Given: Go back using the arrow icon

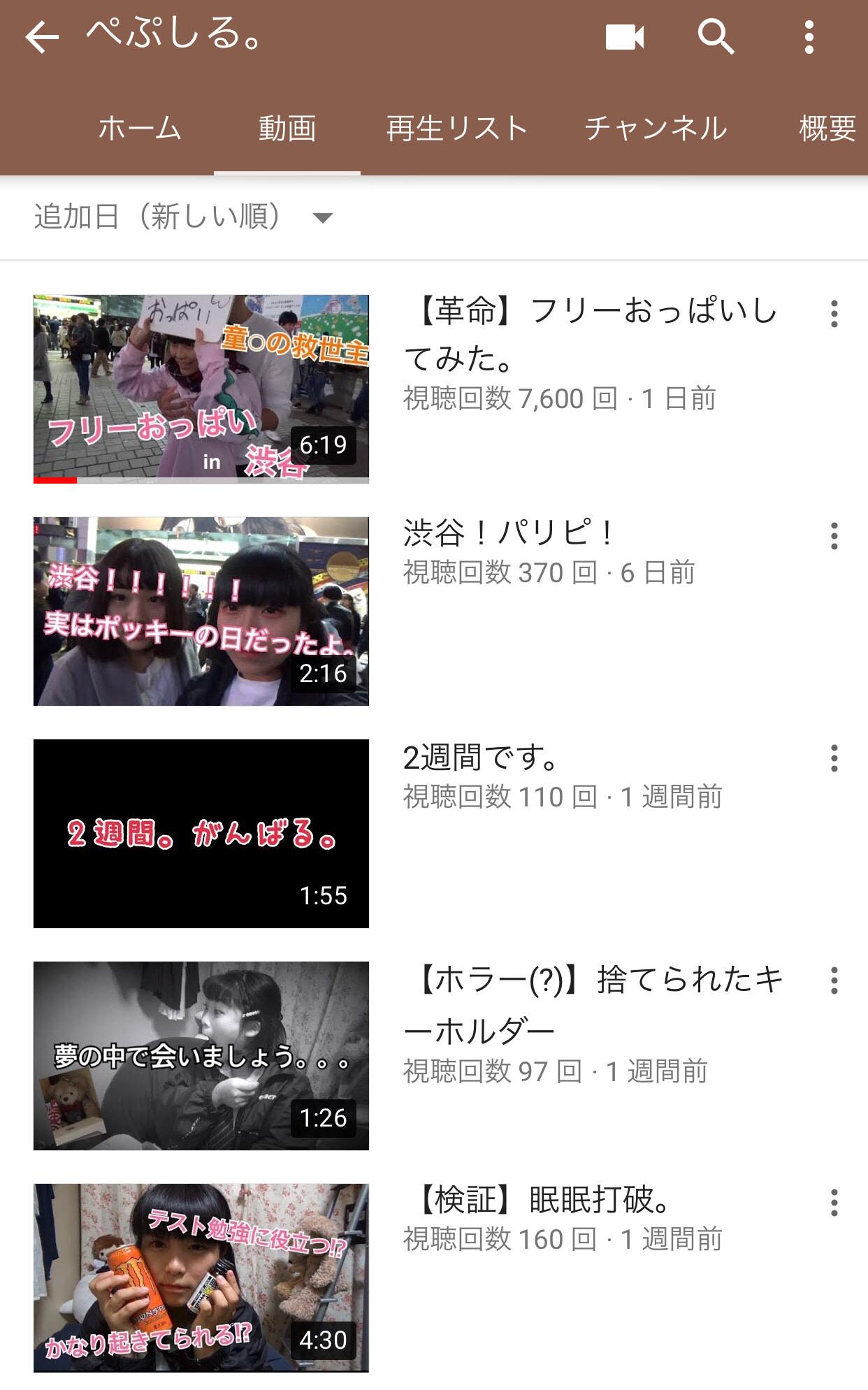Looking at the screenshot, I should pyautogui.click(x=42, y=37).
